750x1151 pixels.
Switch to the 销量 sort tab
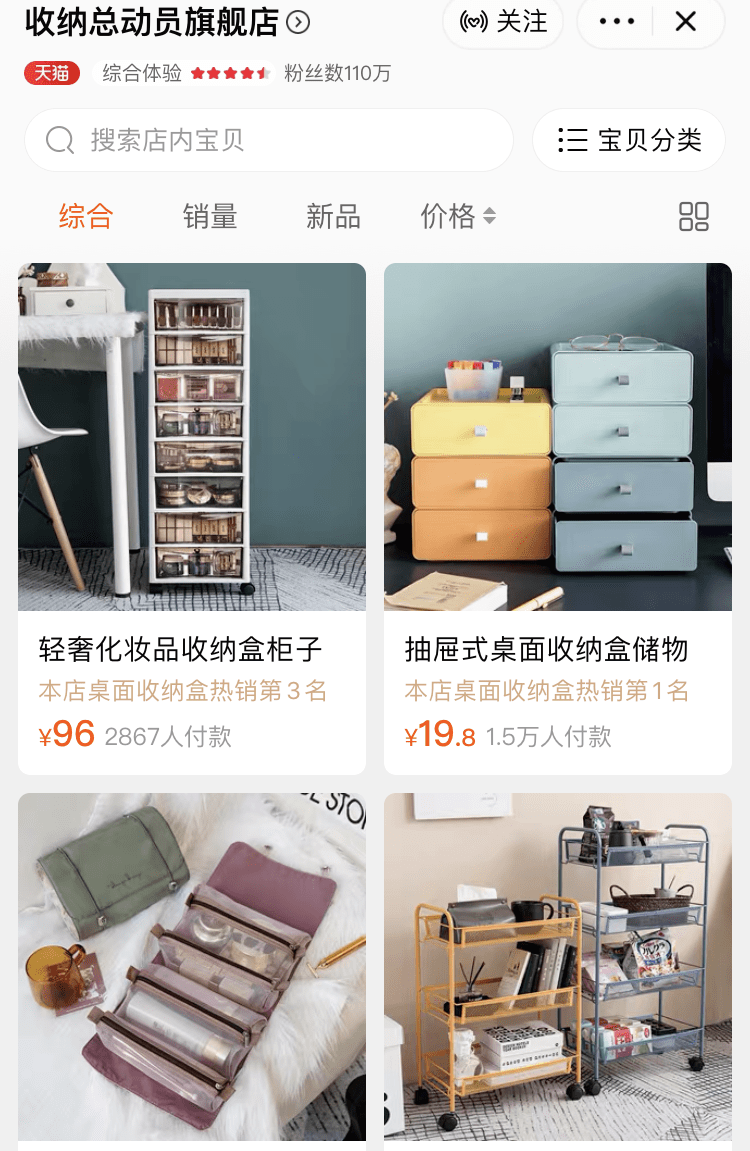[x=210, y=217]
